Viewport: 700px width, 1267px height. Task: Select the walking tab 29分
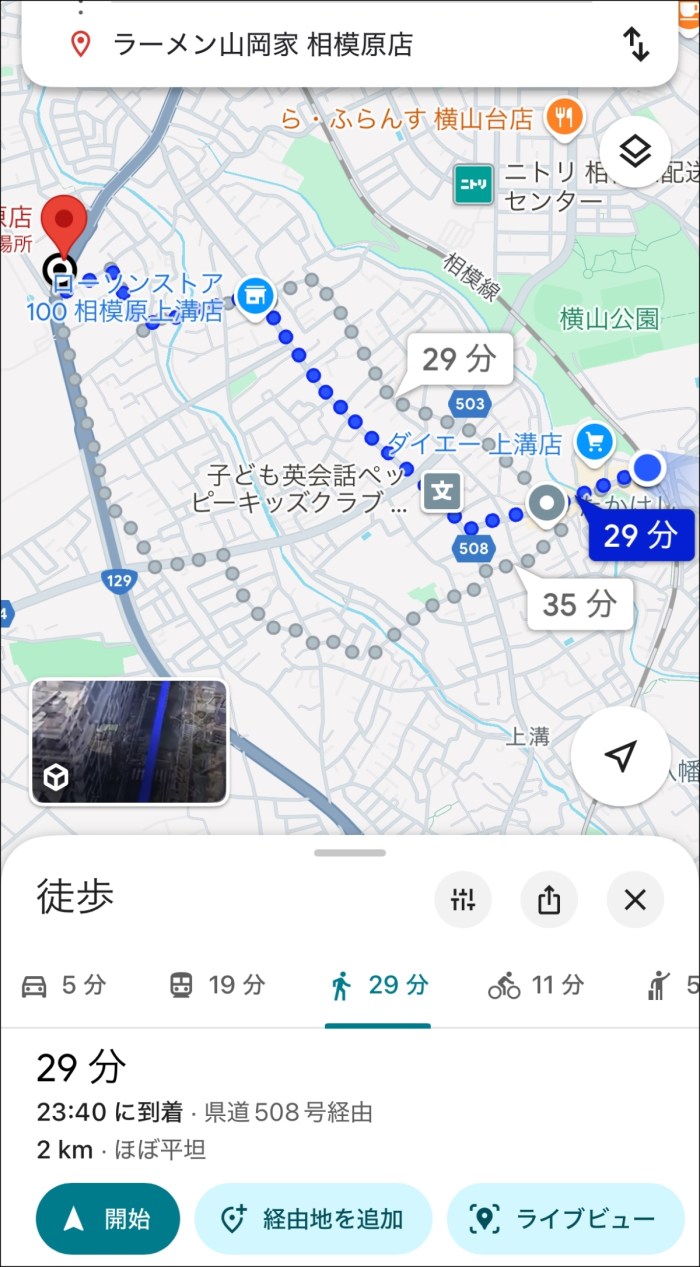click(x=378, y=986)
